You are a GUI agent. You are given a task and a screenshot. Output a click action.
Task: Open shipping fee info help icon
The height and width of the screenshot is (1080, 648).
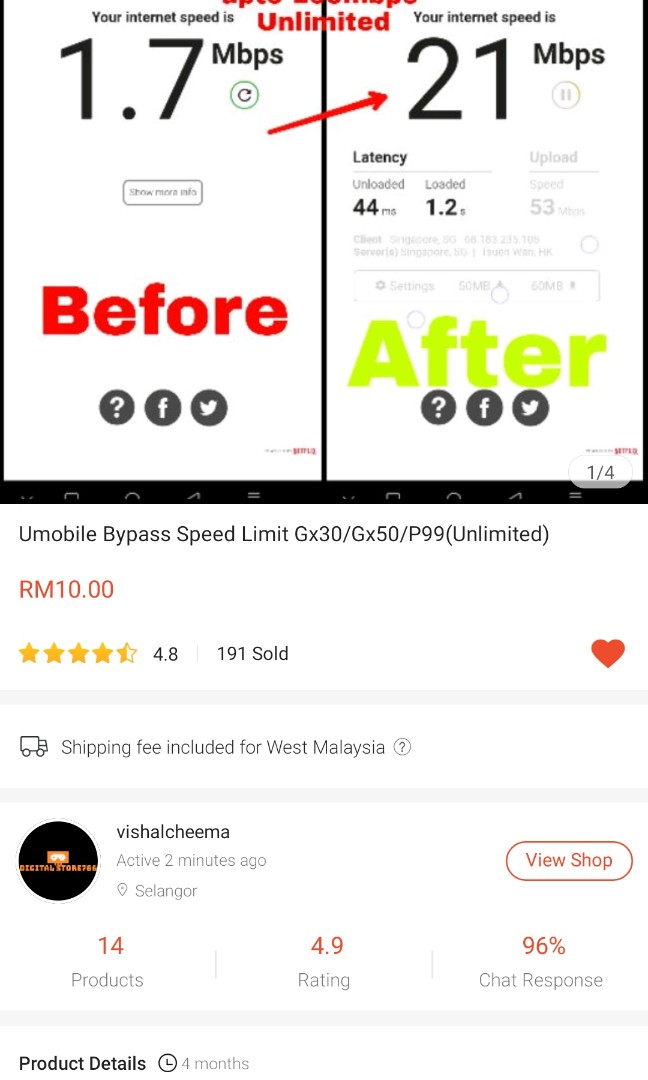tap(402, 747)
